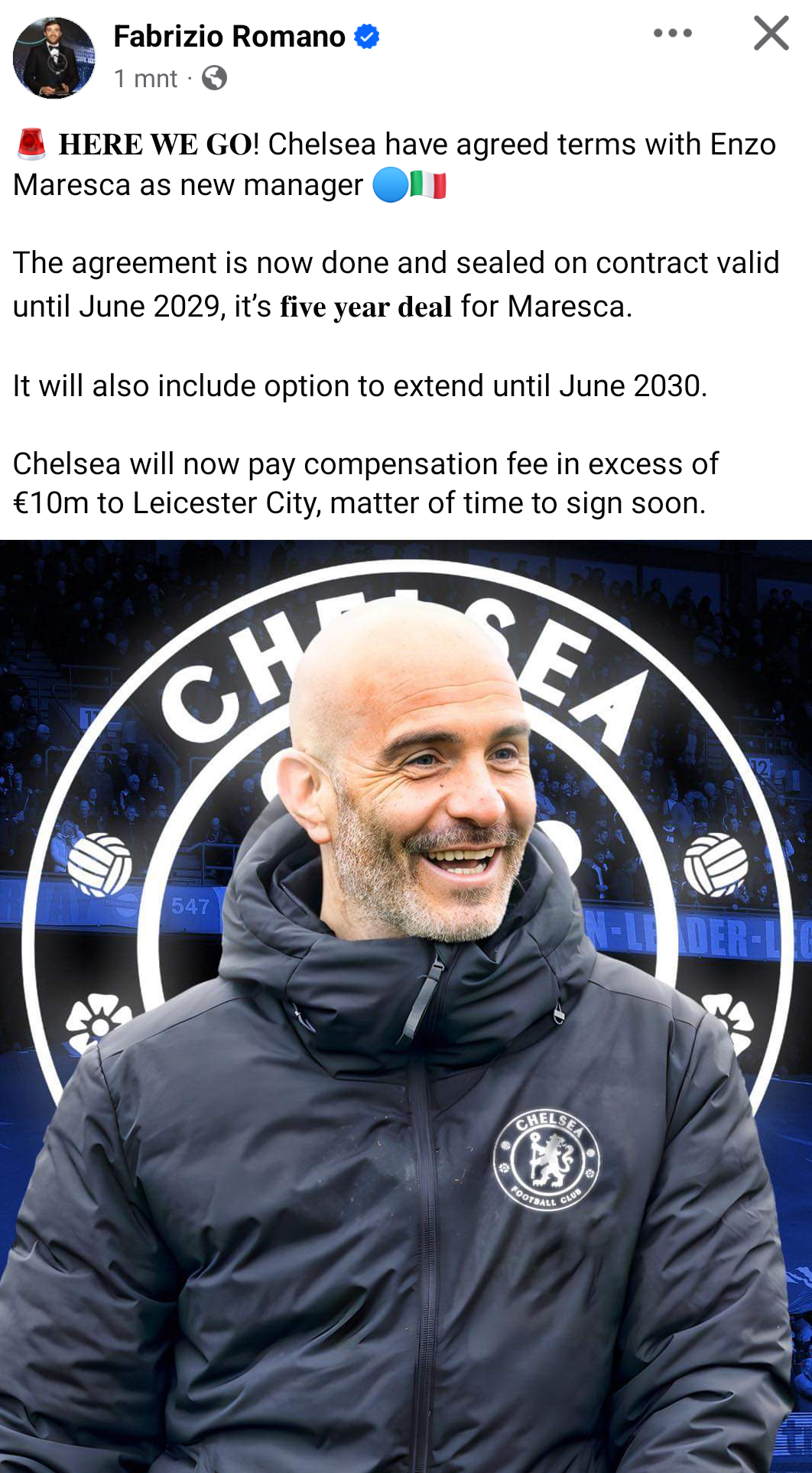This screenshot has width=812, height=1473.
Task: Dismiss this post with the X
Action: [771, 34]
